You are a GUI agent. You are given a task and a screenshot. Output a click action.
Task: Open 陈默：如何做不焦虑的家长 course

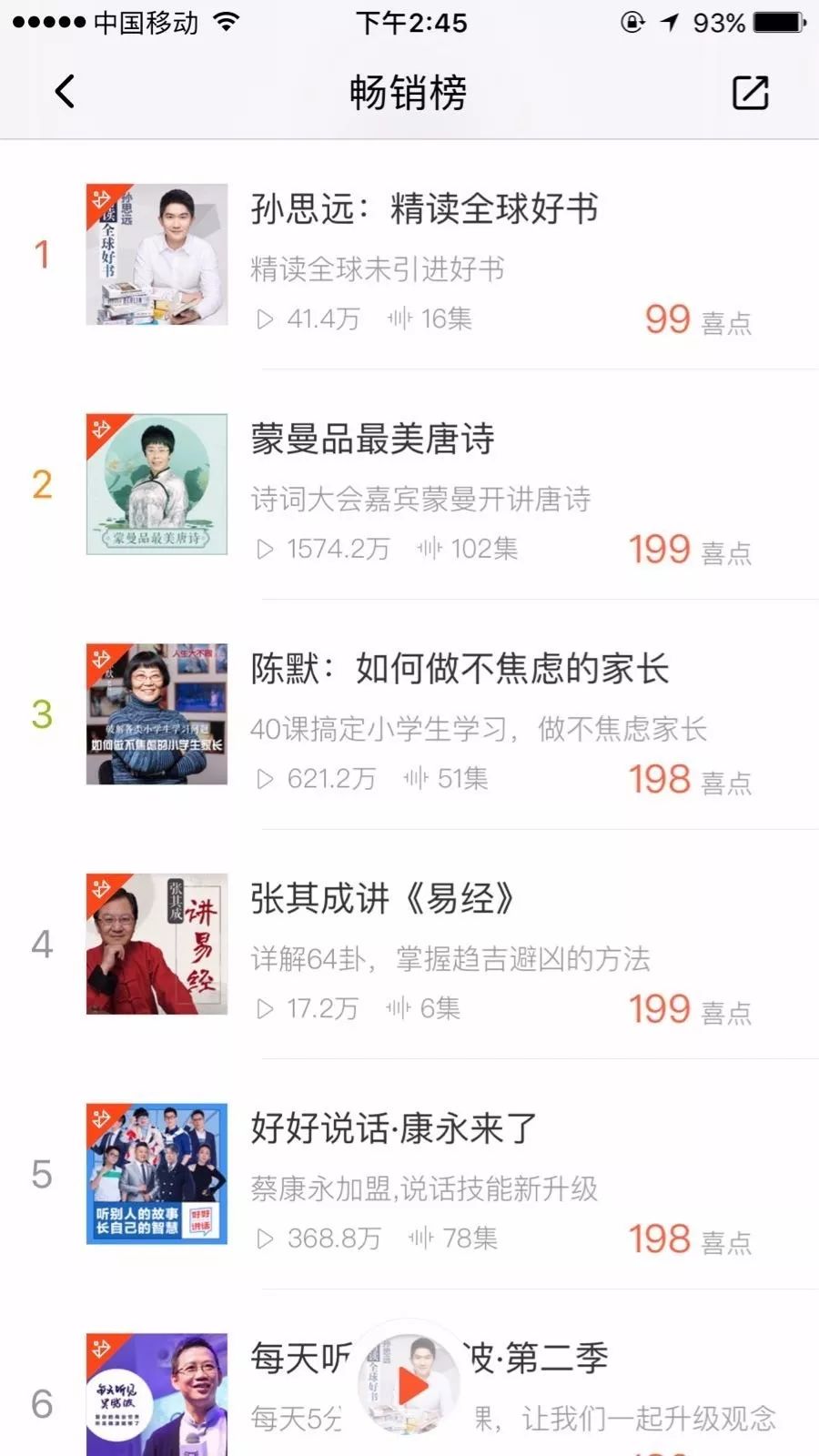(460, 670)
